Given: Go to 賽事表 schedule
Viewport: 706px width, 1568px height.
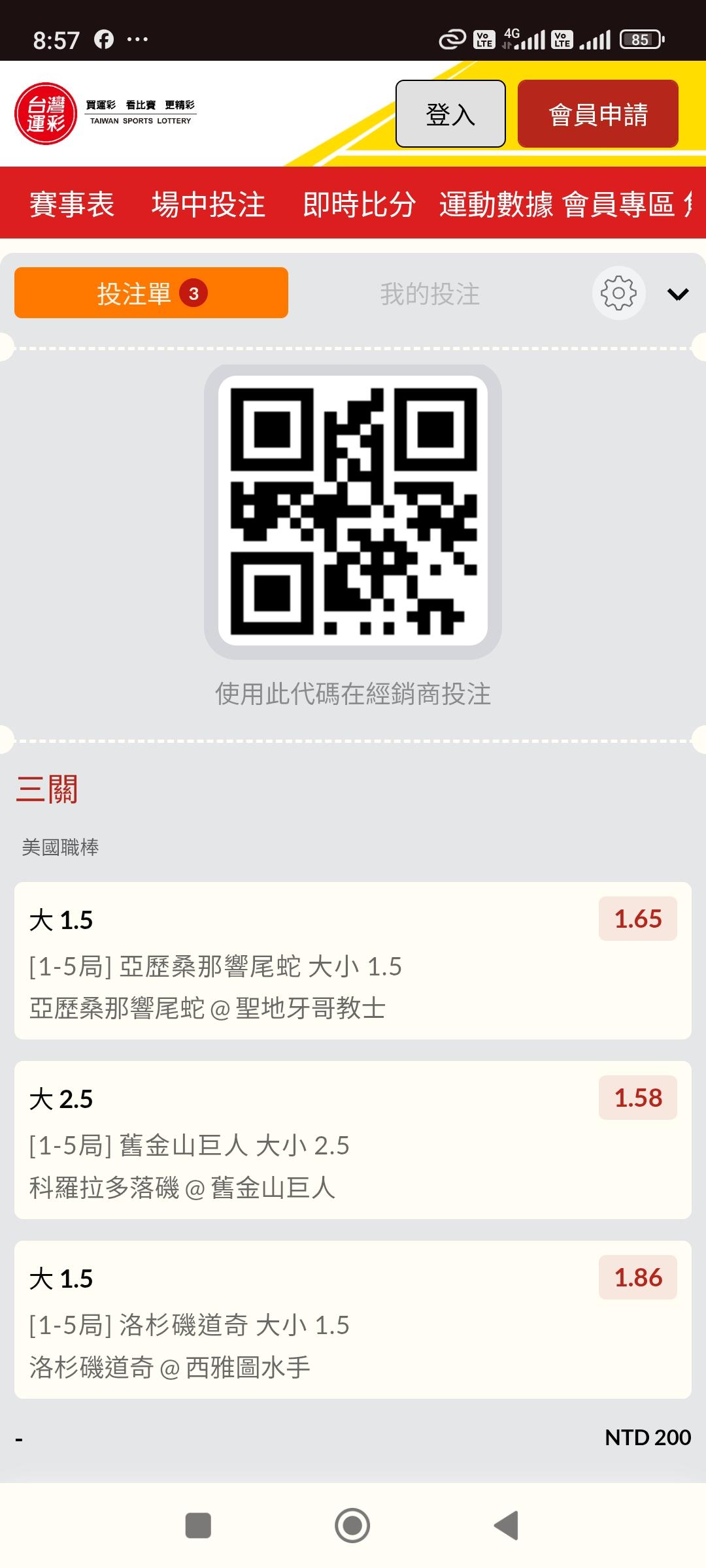Looking at the screenshot, I should point(72,204).
